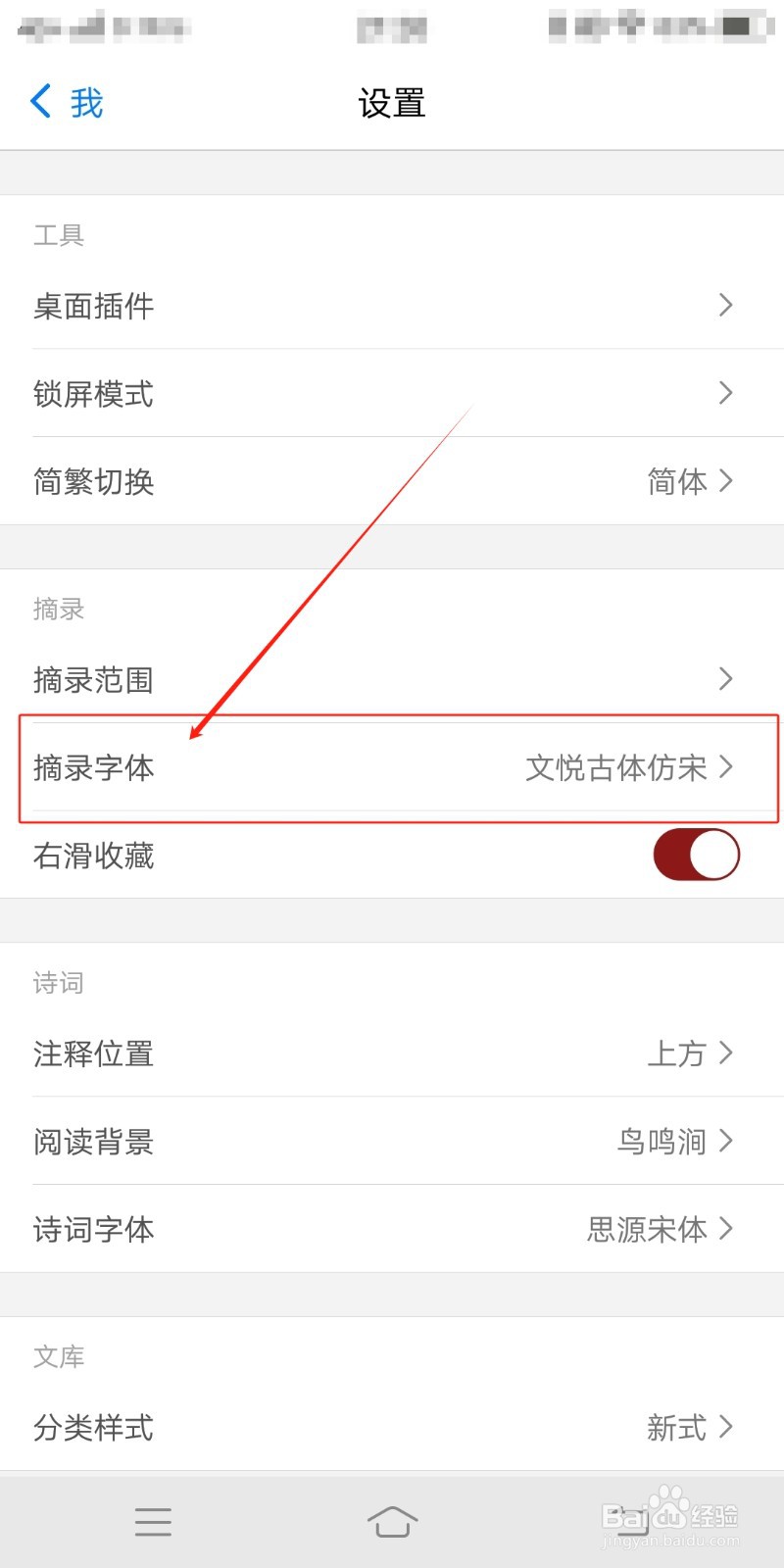Viewport: 784px width, 1568px height.
Task: Tap 我 back navigation label
Action: pos(86,101)
